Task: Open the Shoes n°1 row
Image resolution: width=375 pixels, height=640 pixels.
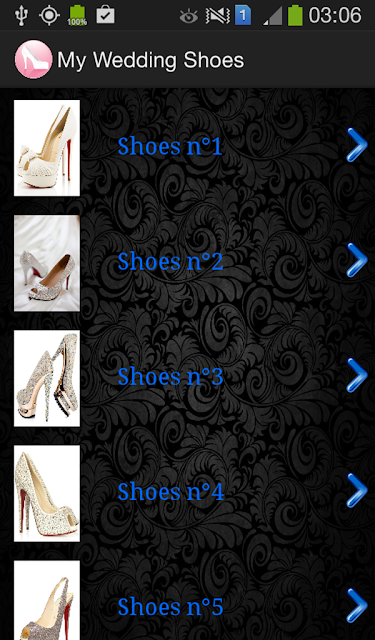Action: 187,148
